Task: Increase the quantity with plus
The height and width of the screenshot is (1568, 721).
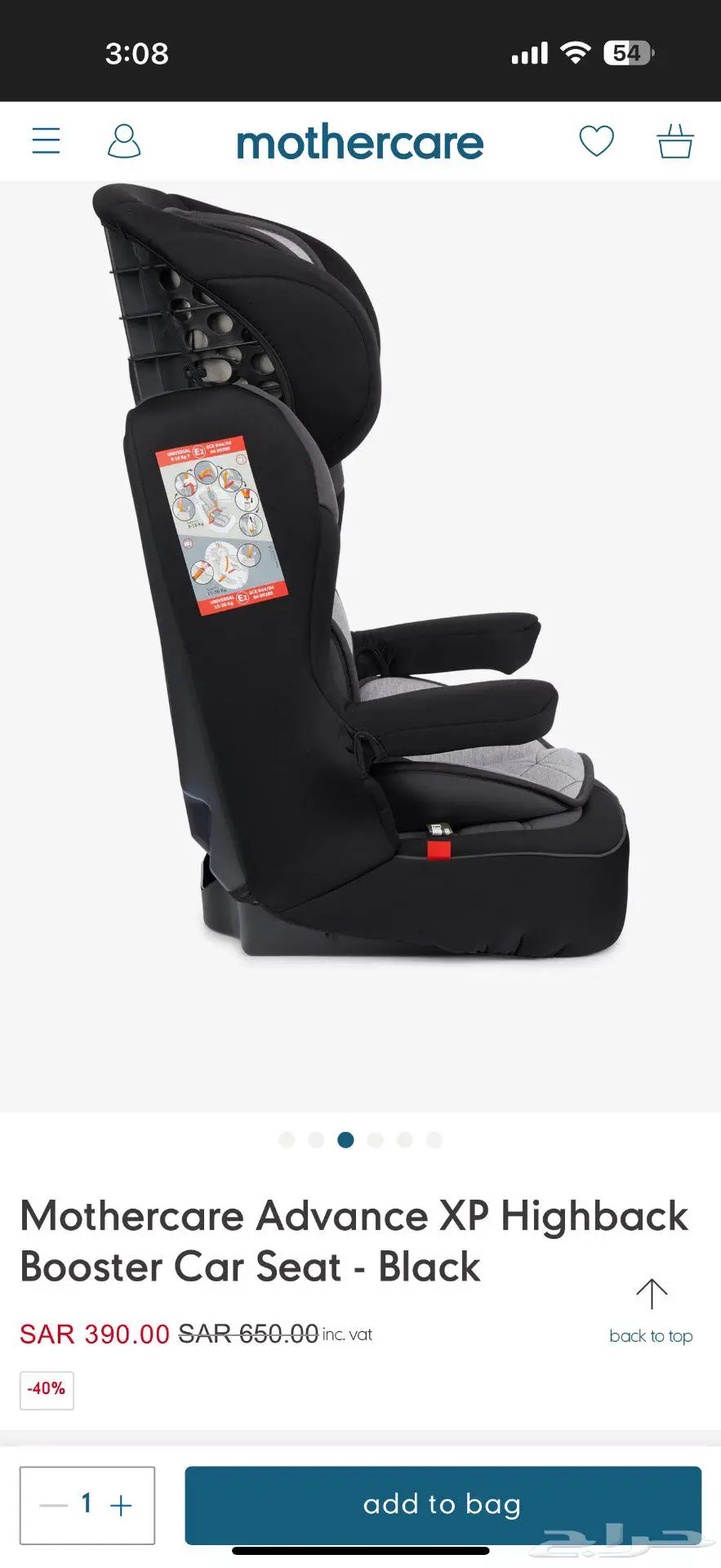Action: [x=121, y=1504]
